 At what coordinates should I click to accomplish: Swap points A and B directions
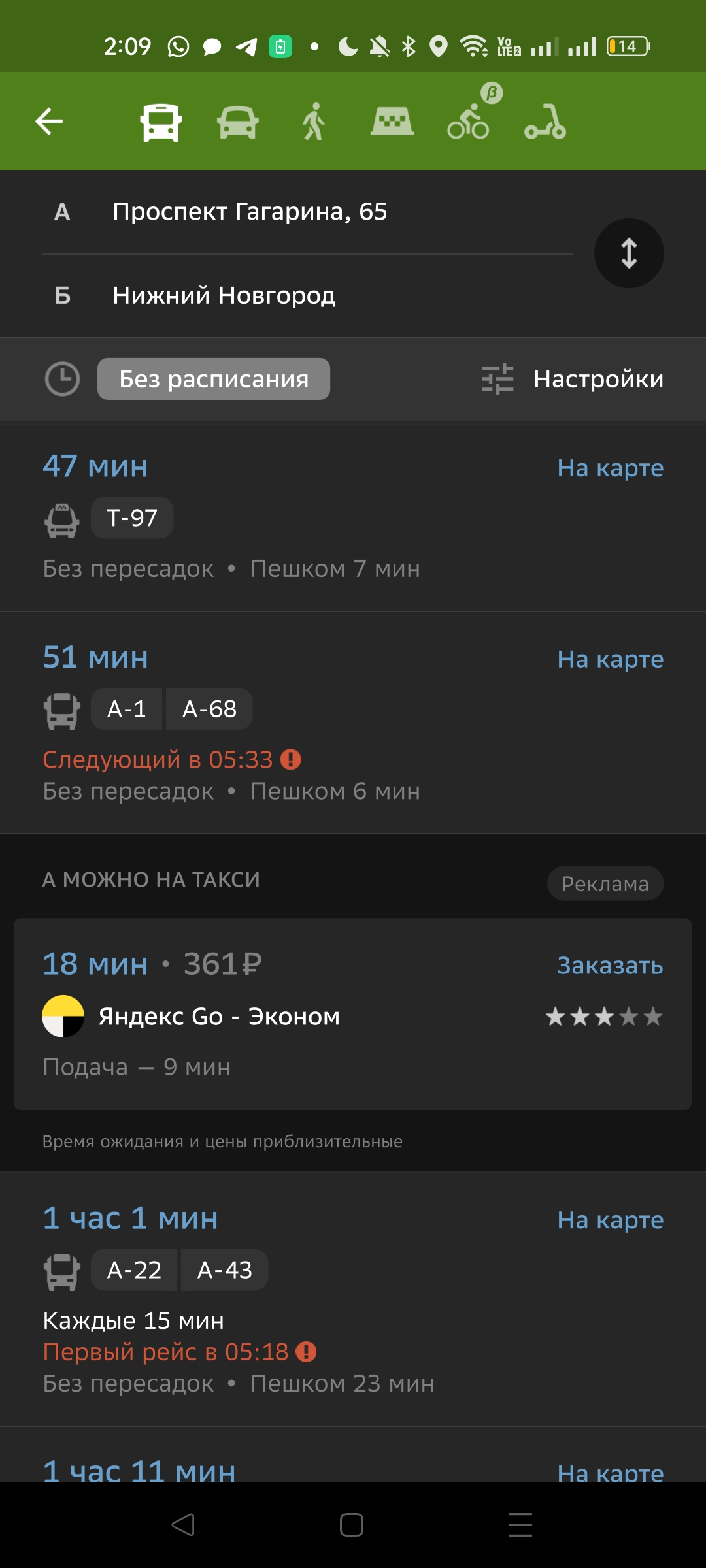click(x=628, y=253)
